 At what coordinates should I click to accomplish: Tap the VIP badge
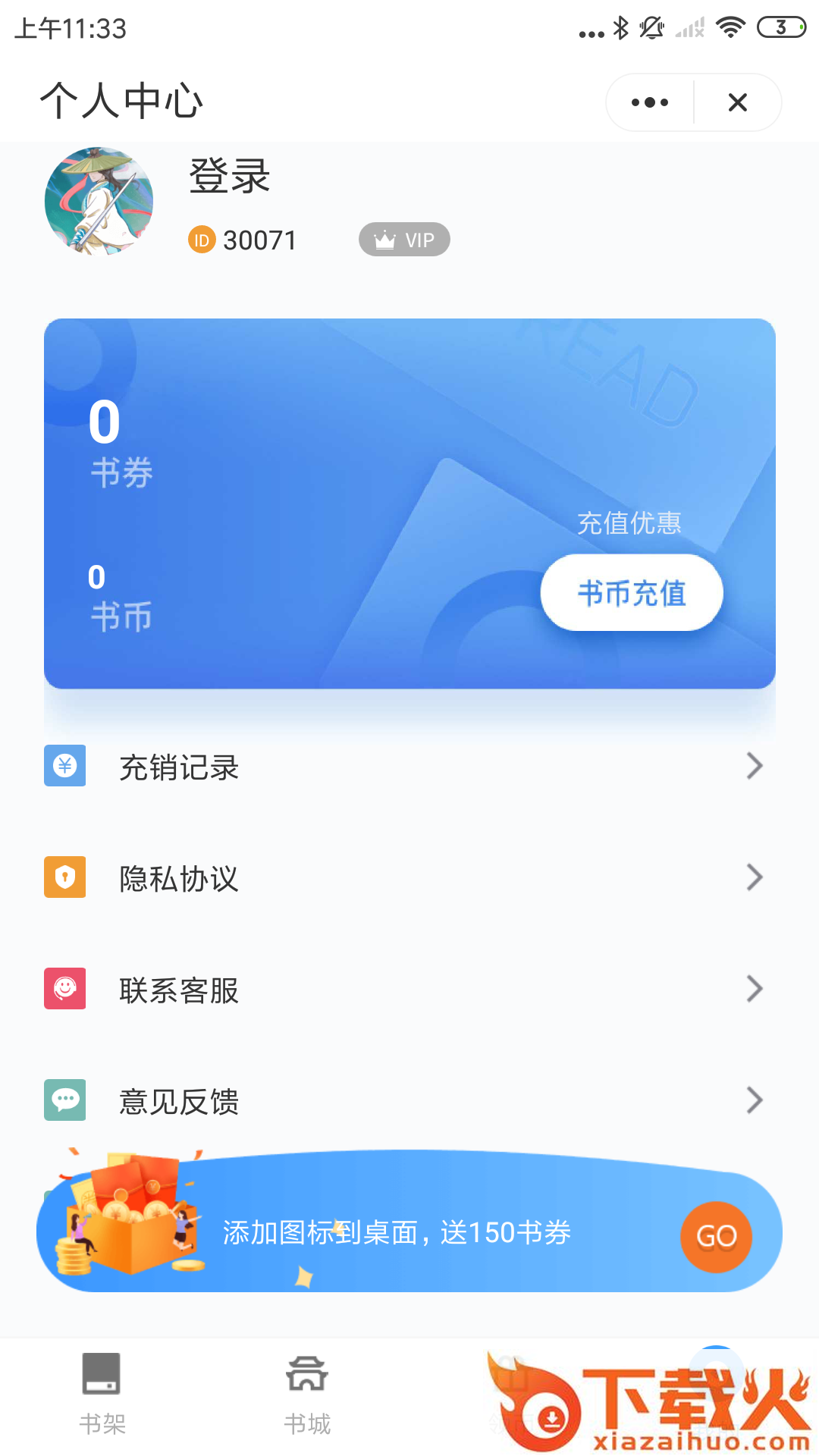[x=404, y=240]
